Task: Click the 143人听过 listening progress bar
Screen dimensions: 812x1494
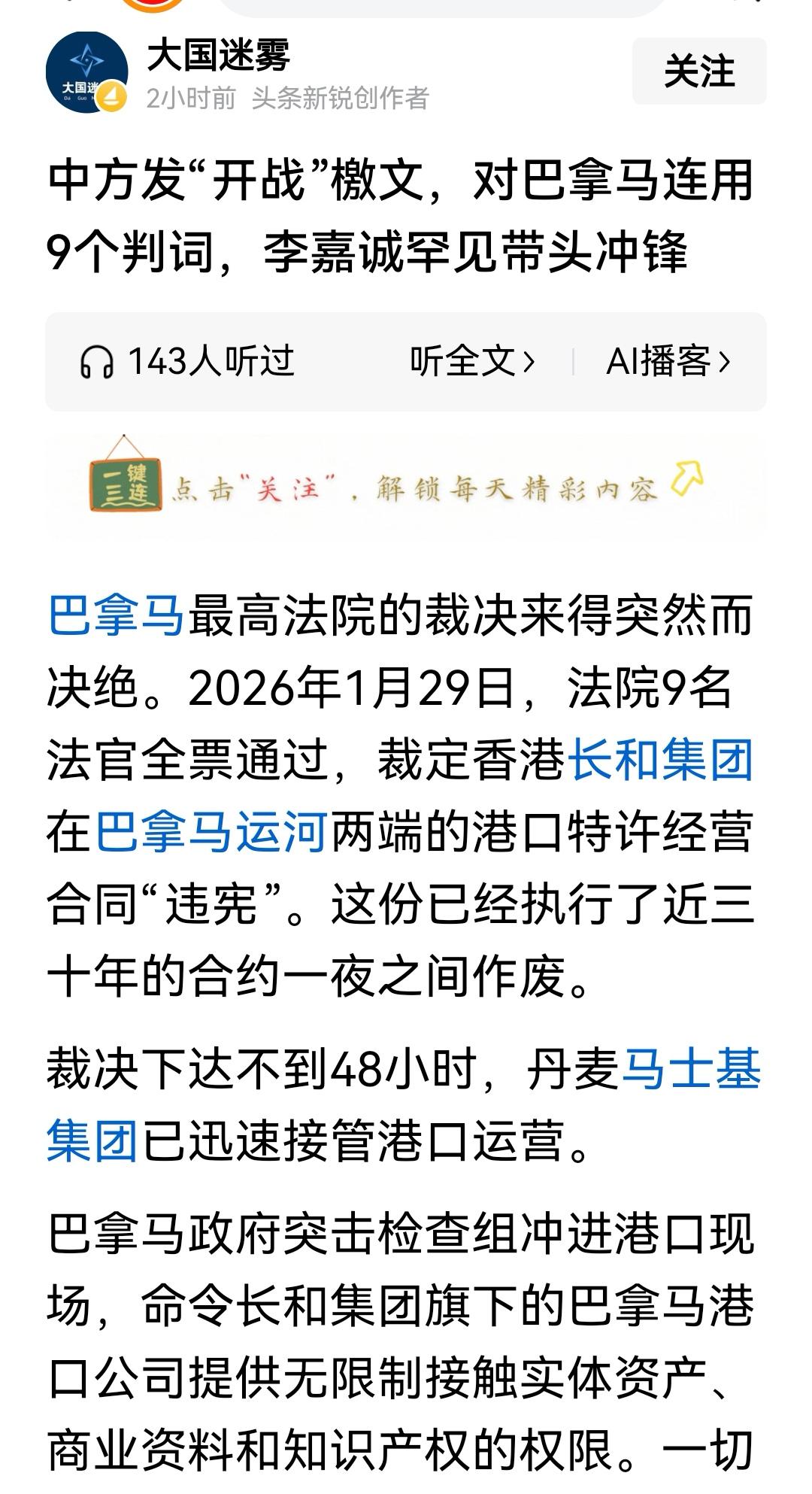Action: tap(211, 360)
